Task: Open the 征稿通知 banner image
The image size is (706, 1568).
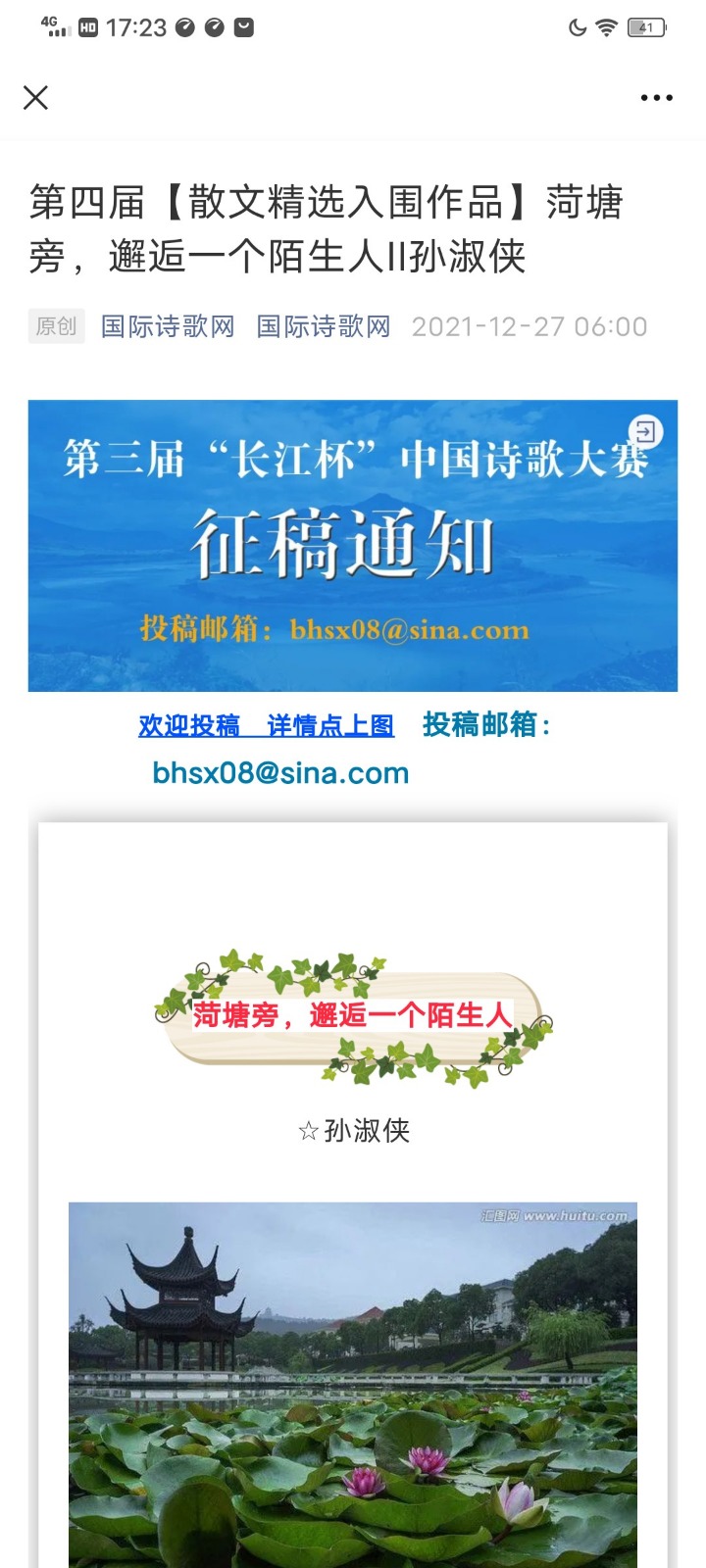Action: tap(352, 545)
